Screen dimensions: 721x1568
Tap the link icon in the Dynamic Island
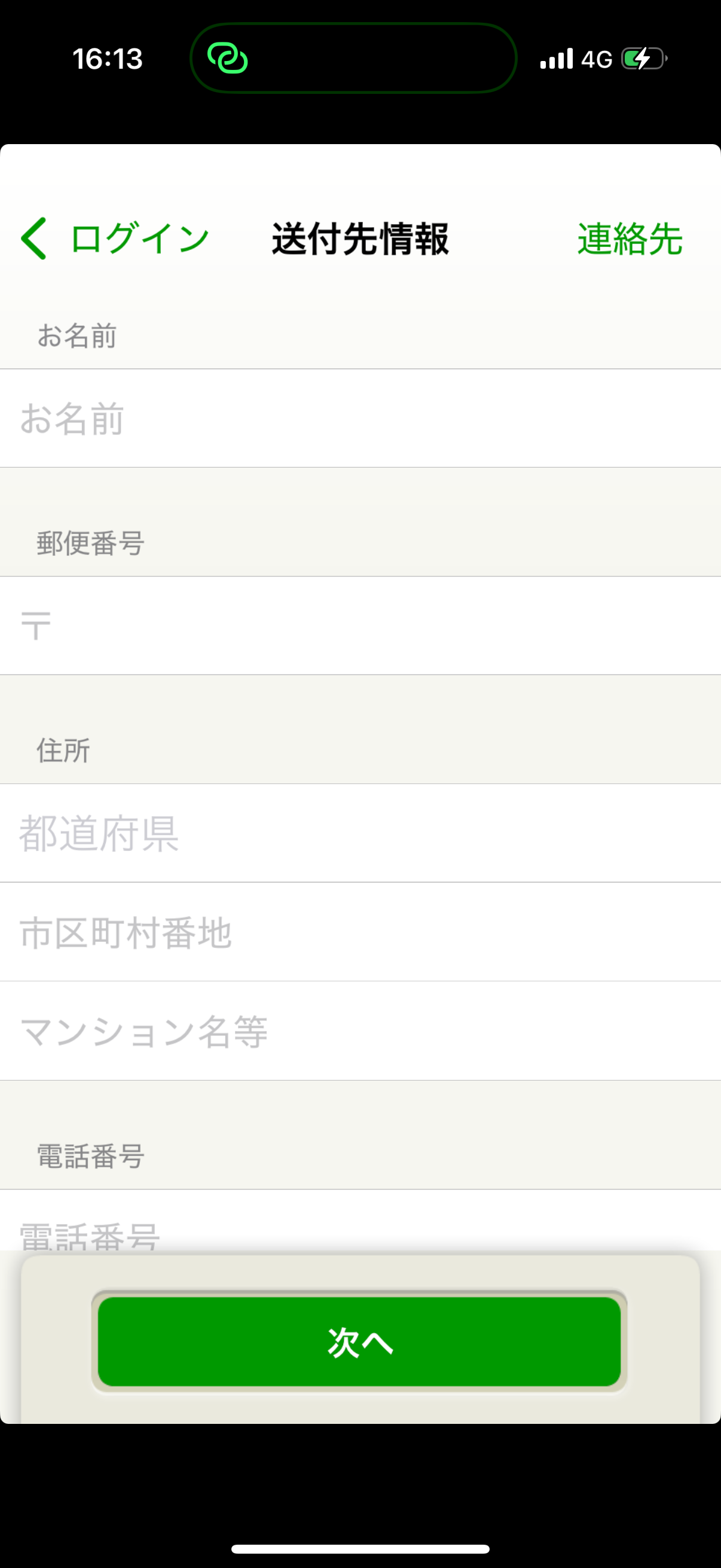(228, 59)
